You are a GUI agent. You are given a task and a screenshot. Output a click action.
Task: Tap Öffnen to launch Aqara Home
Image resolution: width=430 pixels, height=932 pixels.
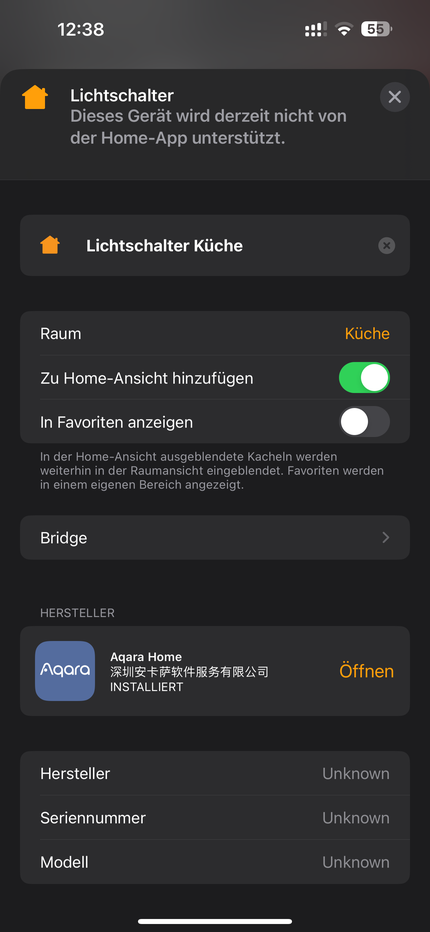click(366, 671)
